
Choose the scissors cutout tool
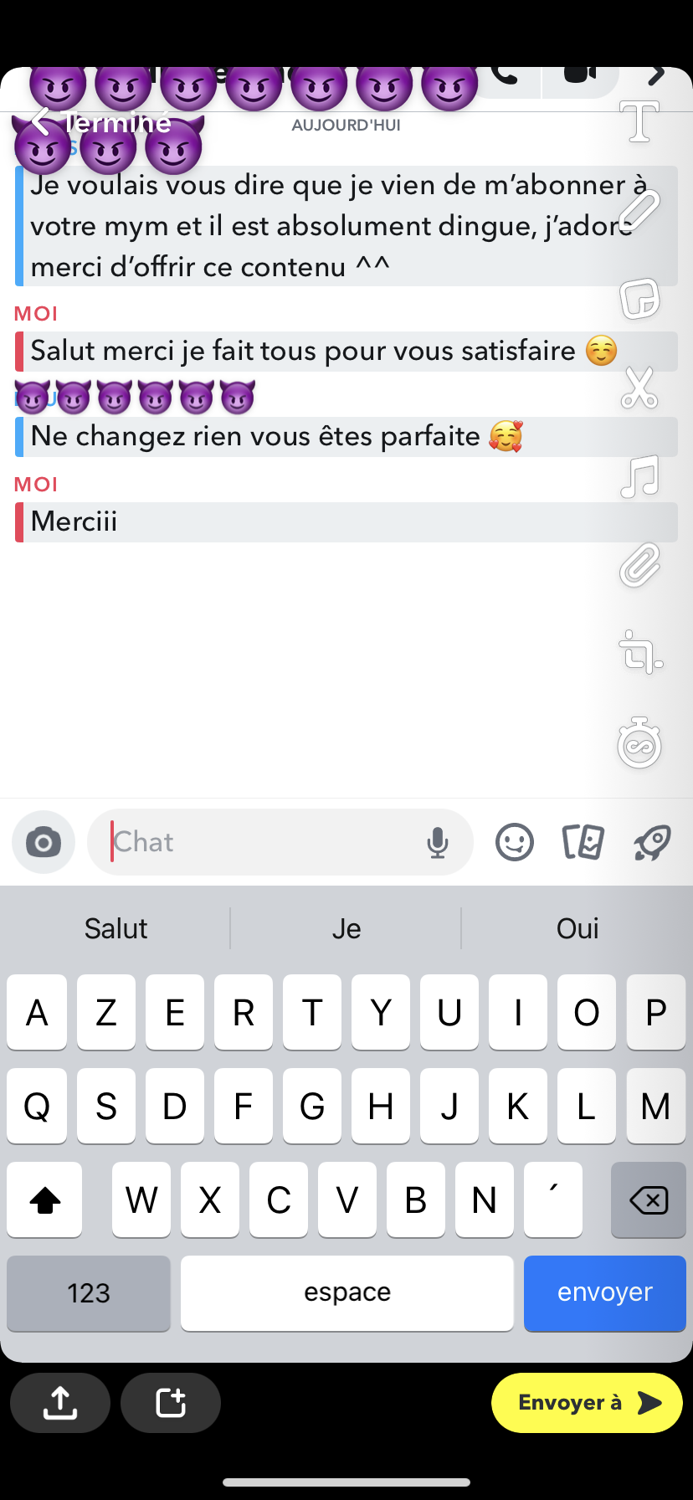[639, 388]
